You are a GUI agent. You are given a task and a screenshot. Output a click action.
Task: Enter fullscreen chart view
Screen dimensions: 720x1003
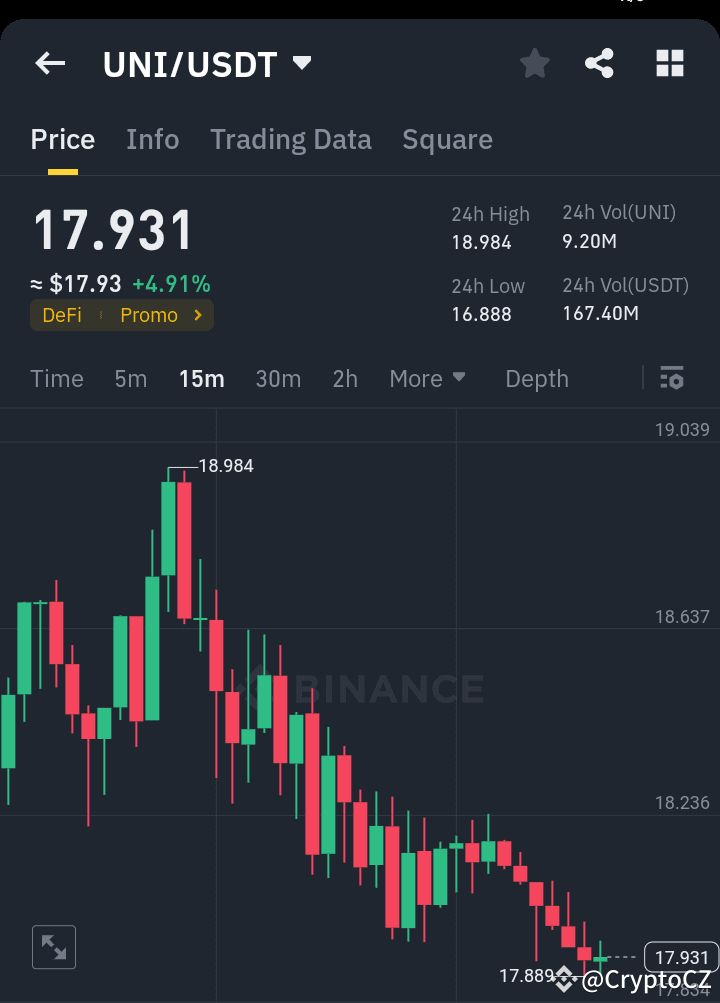pyautogui.click(x=53, y=946)
